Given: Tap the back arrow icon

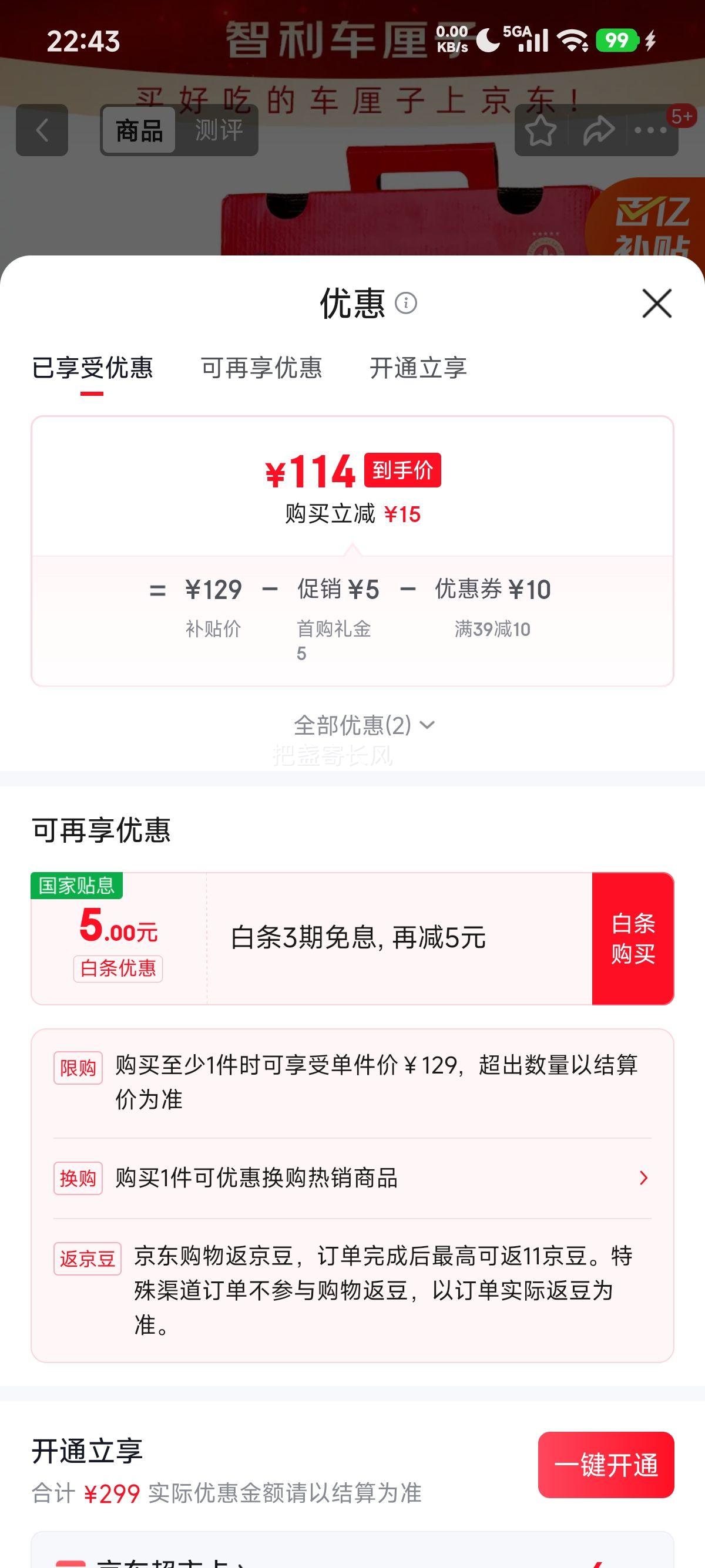Looking at the screenshot, I should [x=43, y=129].
